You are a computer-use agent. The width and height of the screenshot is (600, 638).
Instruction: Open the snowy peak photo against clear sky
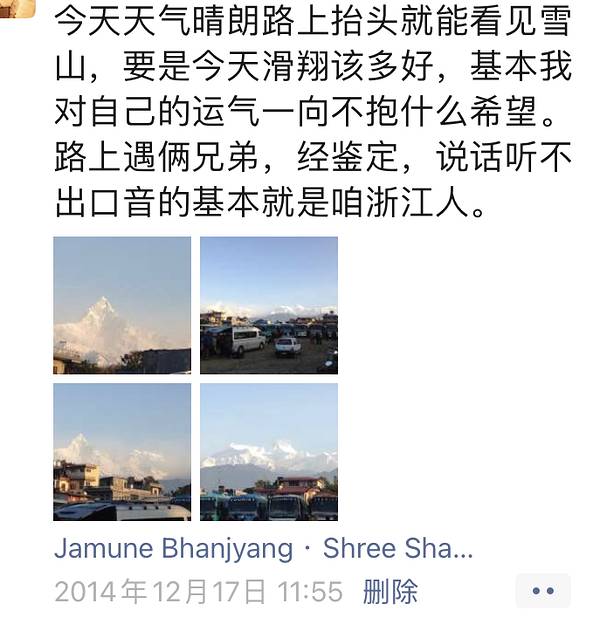122,305
